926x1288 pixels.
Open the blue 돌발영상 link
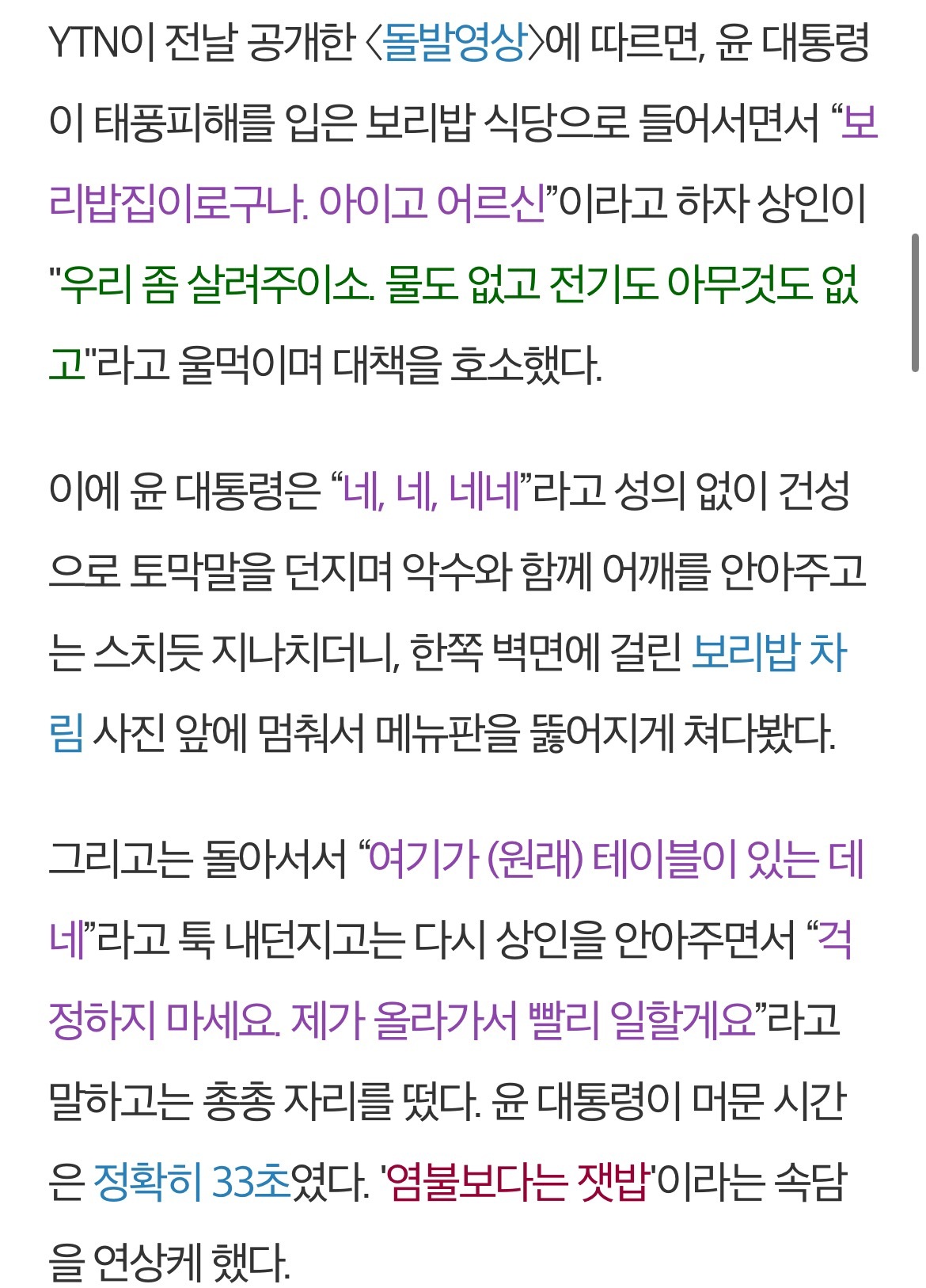pos(454,43)
